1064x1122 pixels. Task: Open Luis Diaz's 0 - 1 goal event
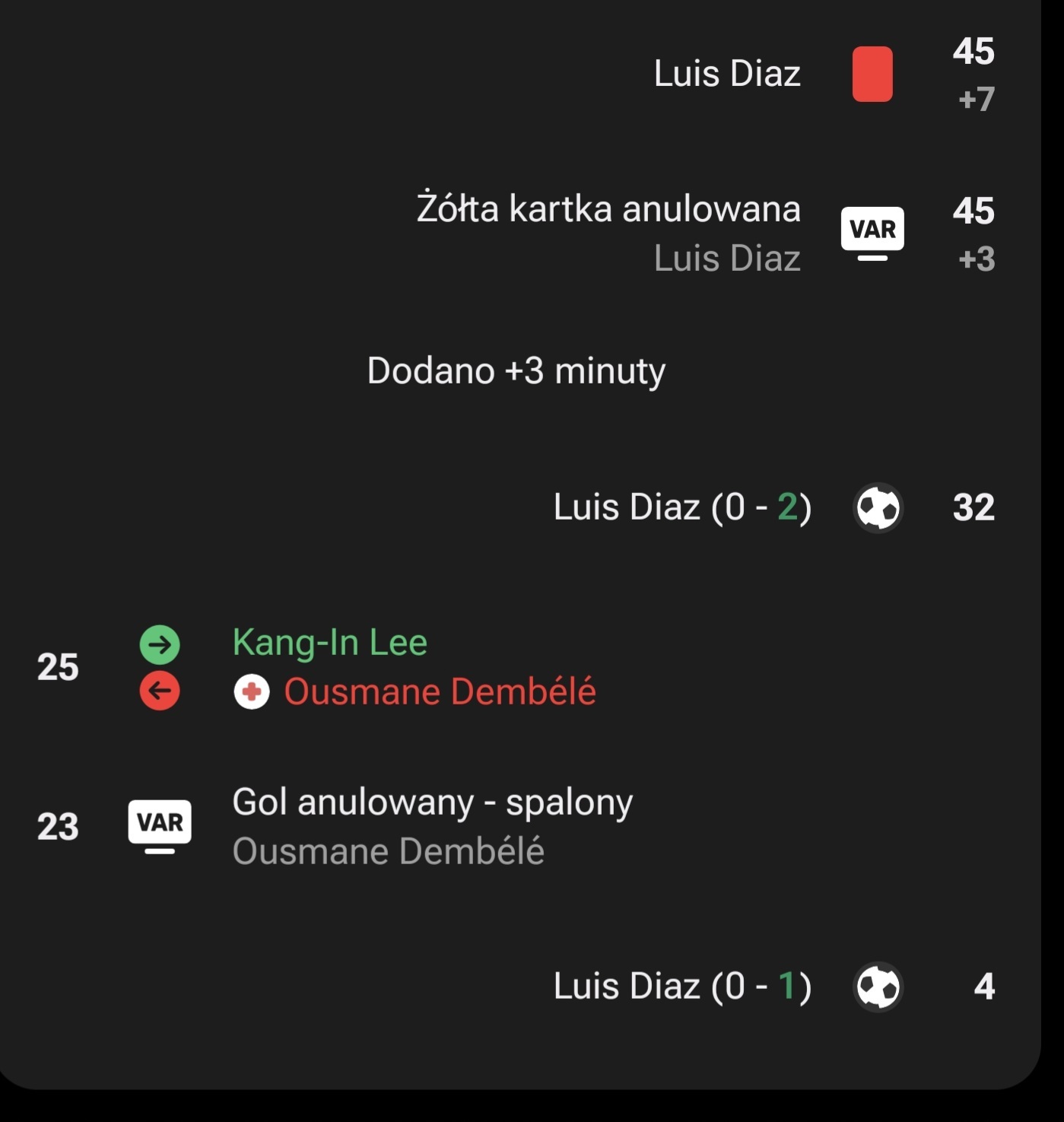click(681, 987)
